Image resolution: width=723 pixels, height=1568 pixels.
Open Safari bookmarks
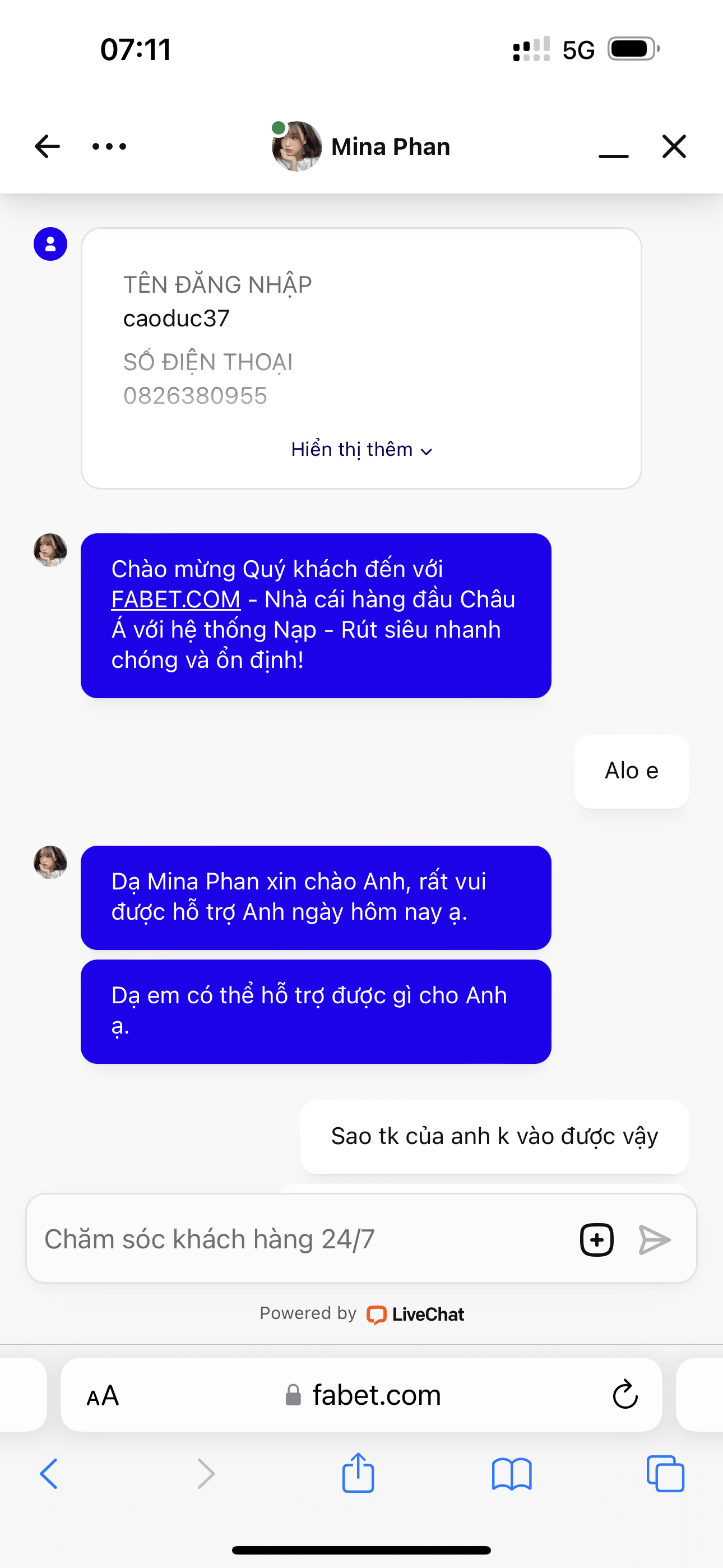pos(511,1474)
